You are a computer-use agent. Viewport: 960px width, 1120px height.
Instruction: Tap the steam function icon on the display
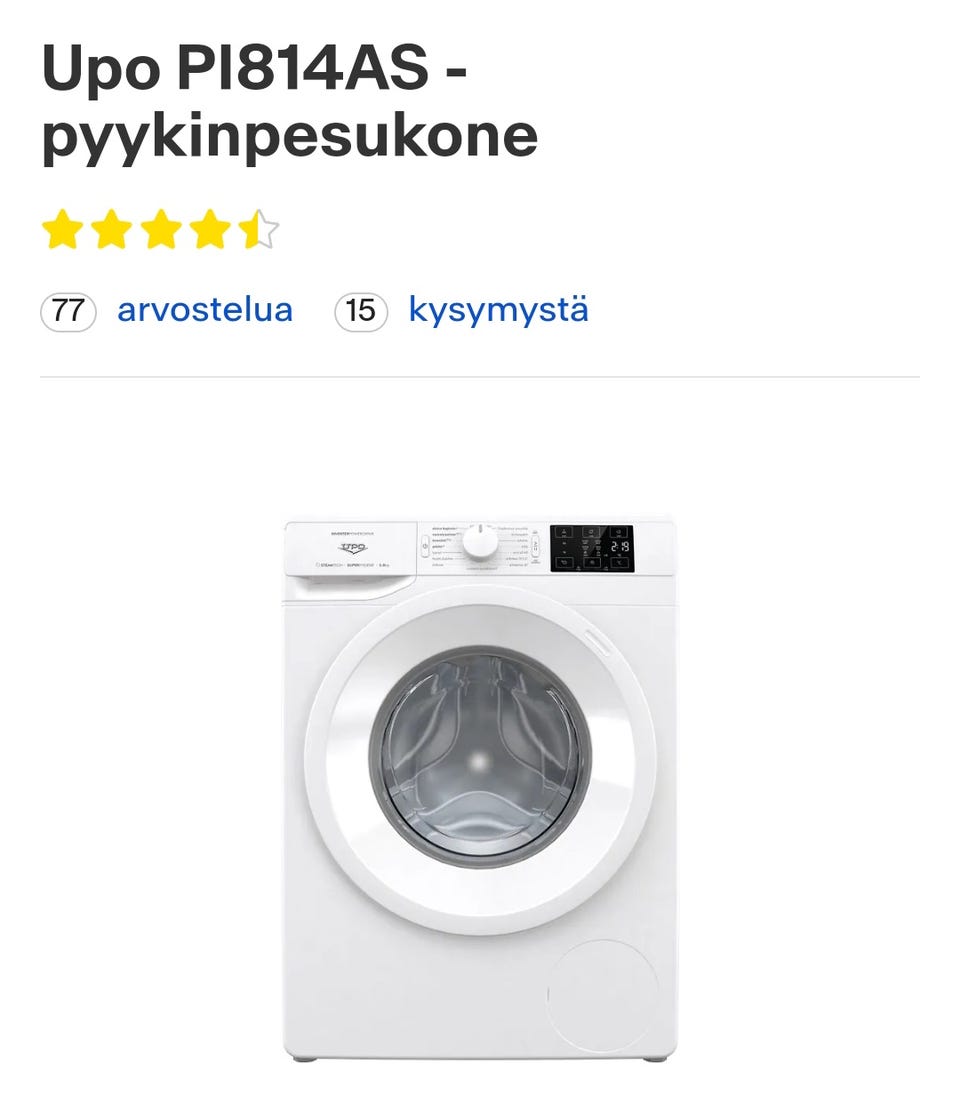point(564,561)
